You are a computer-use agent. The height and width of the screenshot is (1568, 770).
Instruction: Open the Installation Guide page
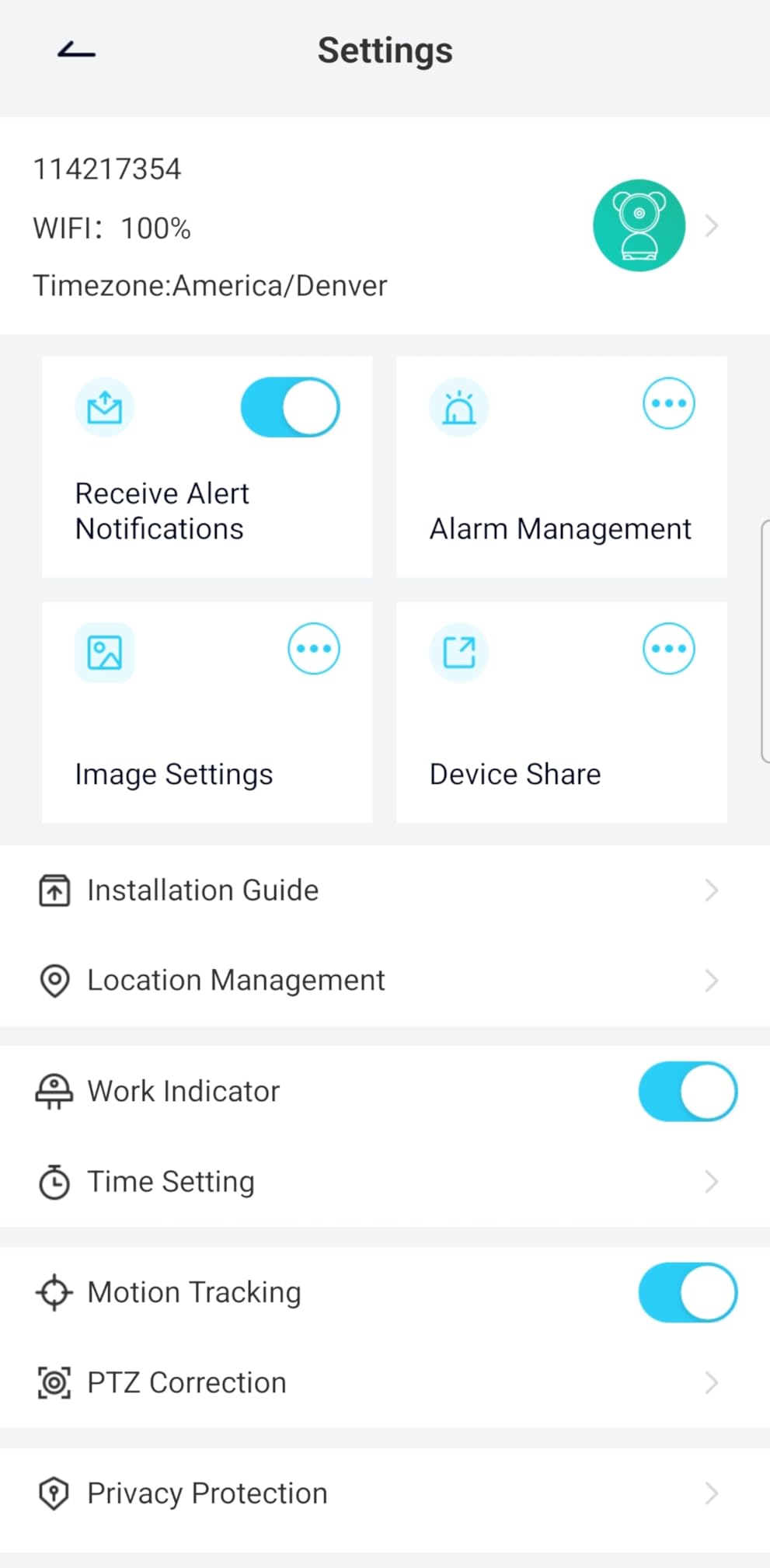pyautogui.click(x=385, y=890)
